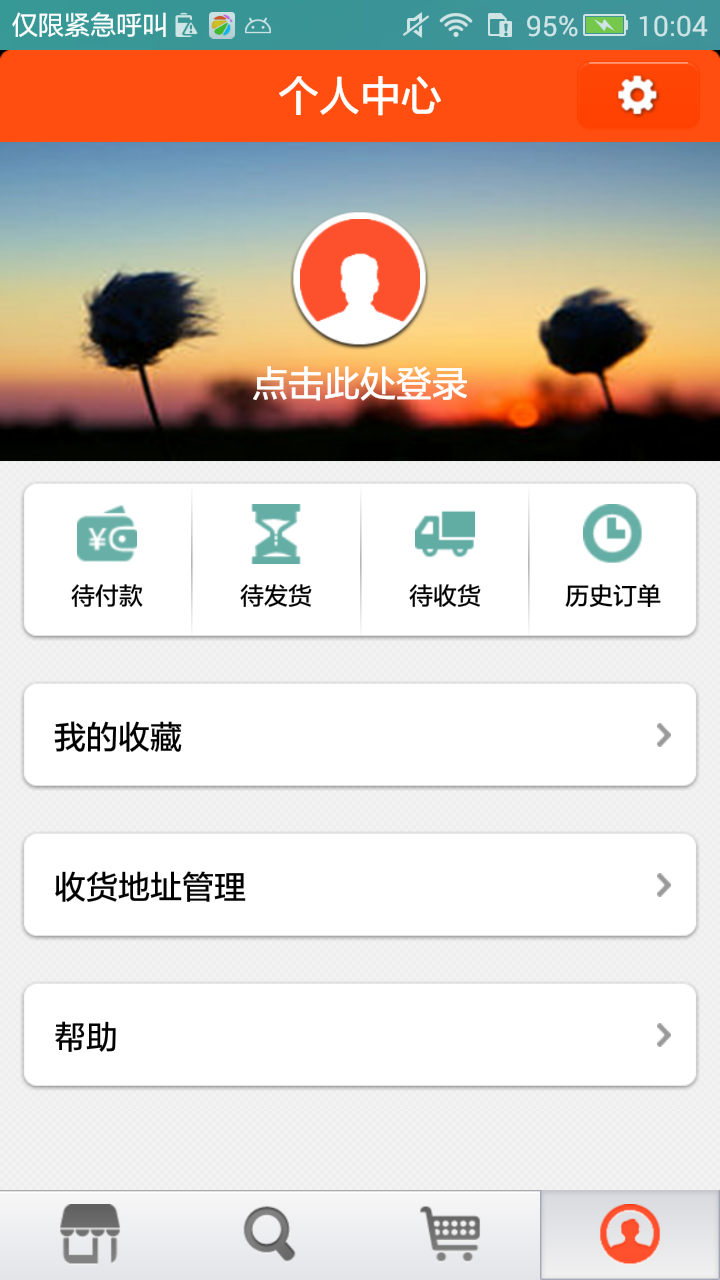Open the settings gear icon

[637, 96]
